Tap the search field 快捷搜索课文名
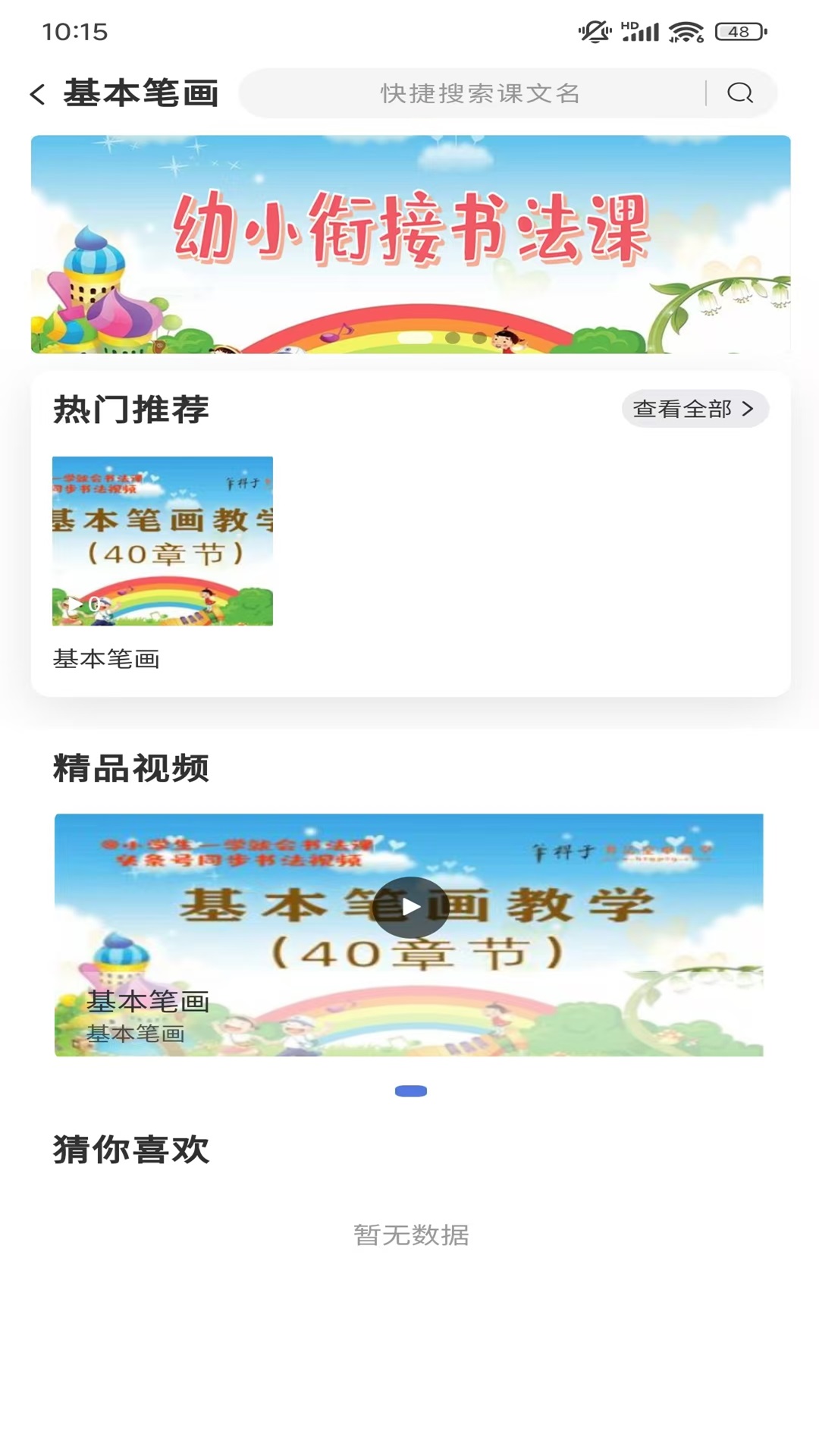Image resolution: width=819 pixels, height=1456 pixels. point(479,93)
